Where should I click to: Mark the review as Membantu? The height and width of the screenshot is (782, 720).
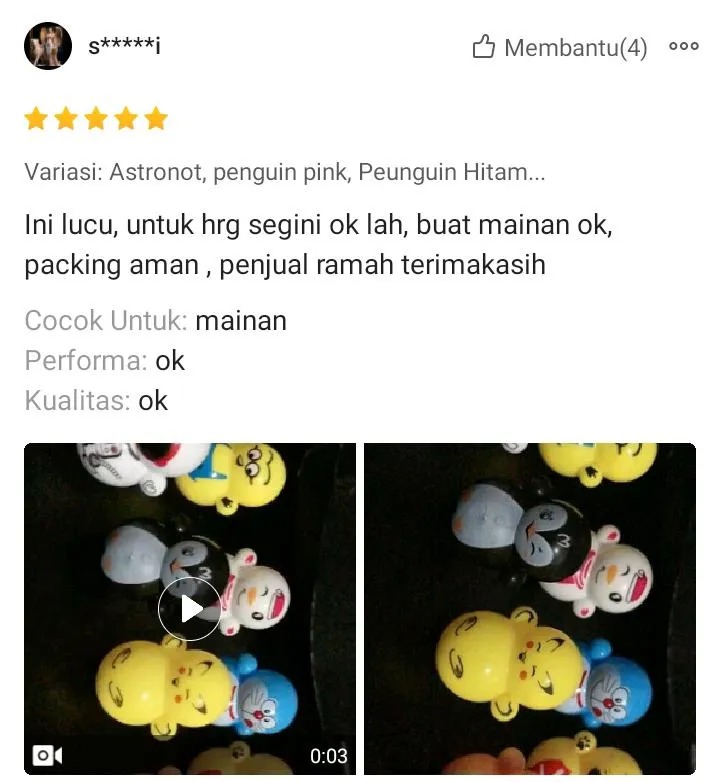(560, 47)
